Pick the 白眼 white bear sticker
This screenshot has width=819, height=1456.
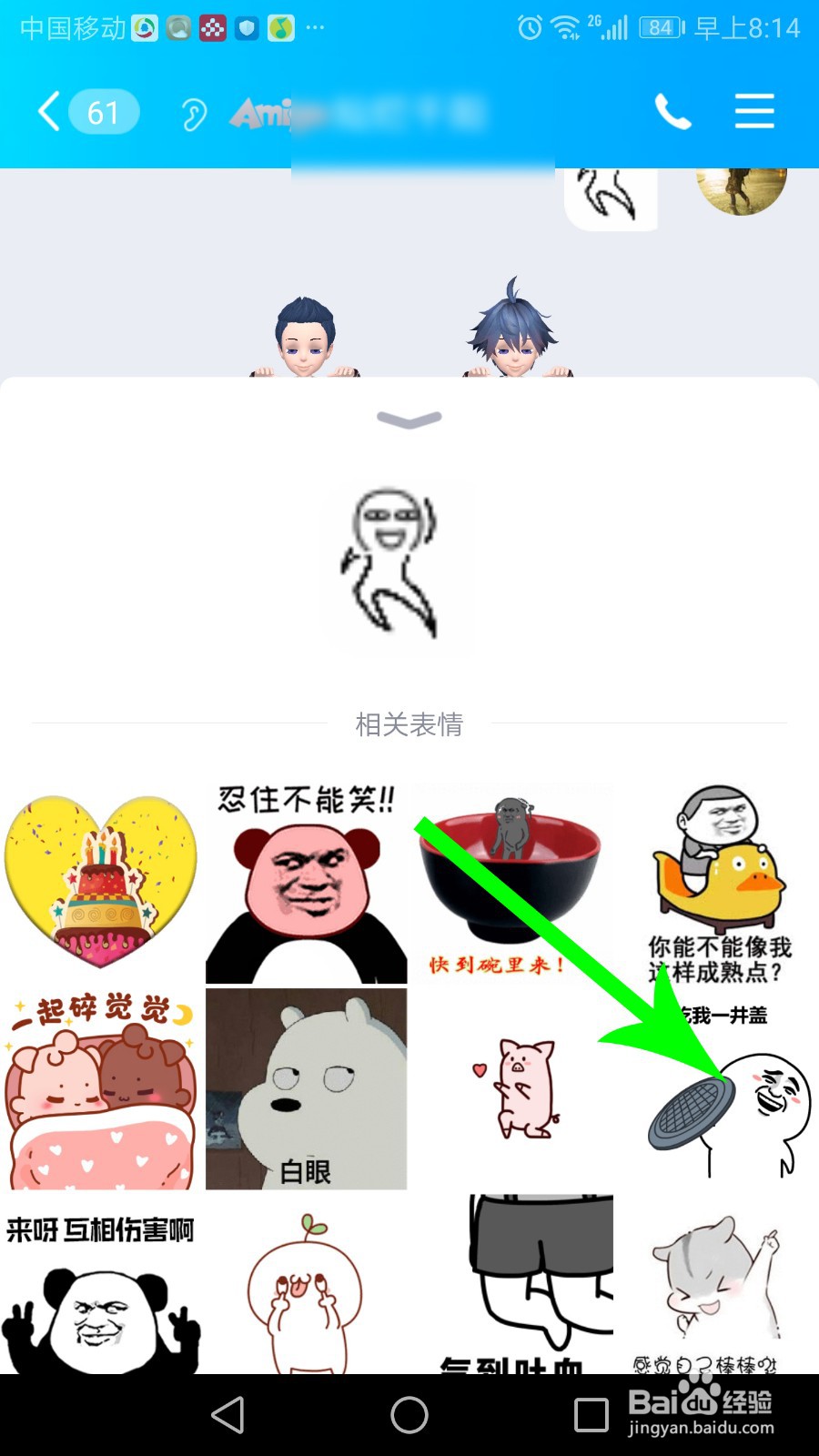(305, 1087)
